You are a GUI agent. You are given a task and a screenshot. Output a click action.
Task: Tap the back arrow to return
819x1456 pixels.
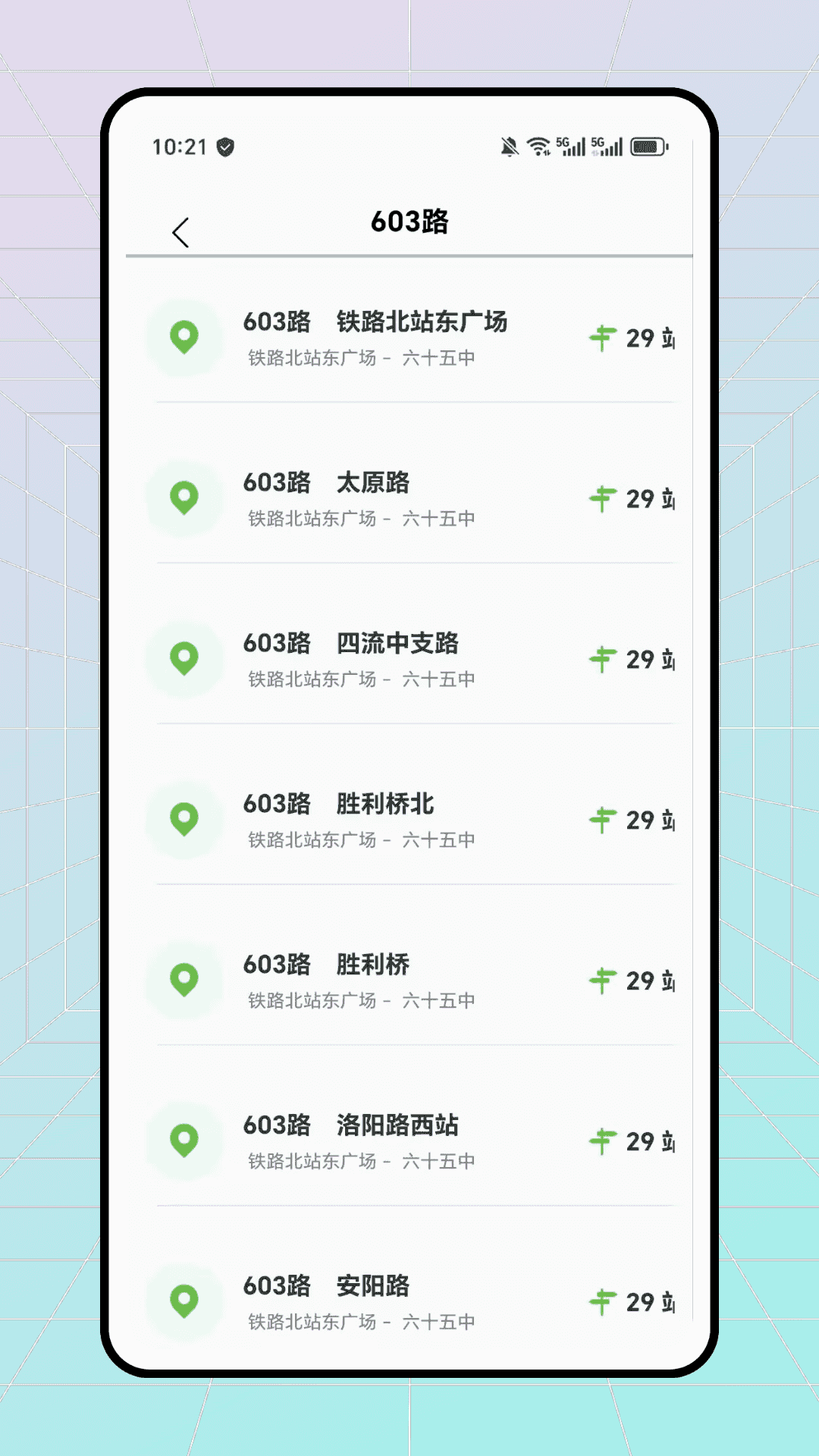pyautogui.click(x=180, y=231)
